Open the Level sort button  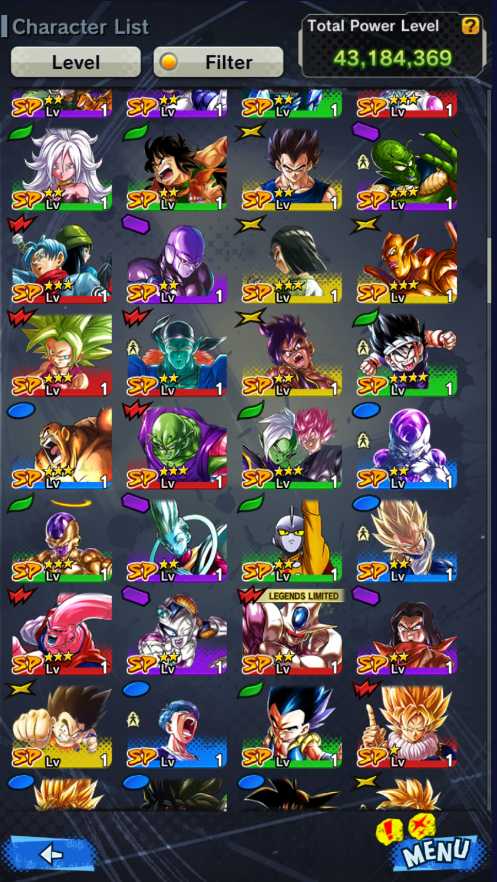[x=76, y=62]
